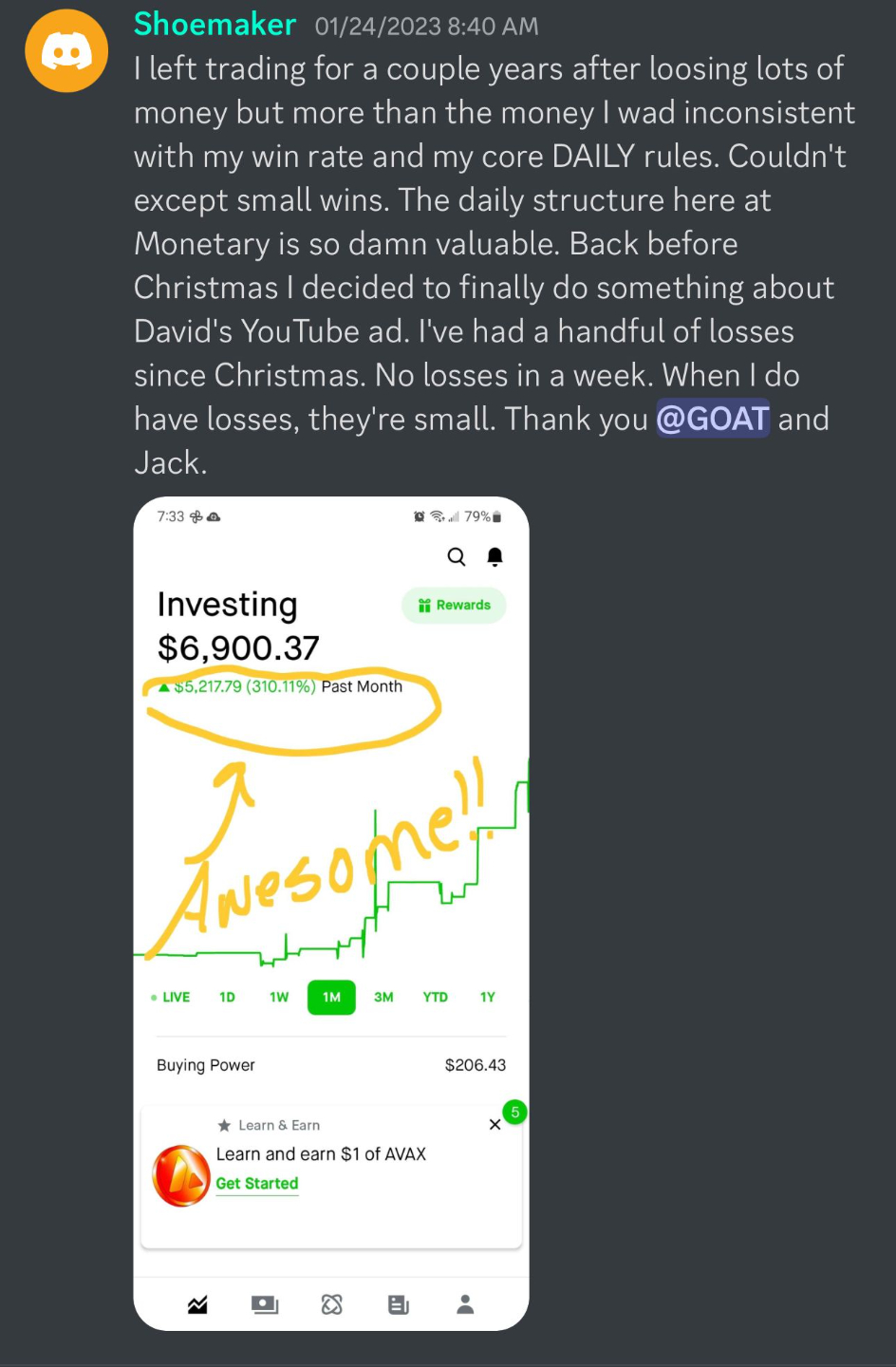The image size is (896, 1367).
Task: Open the @GOAT mention
Action: (713, 419)
